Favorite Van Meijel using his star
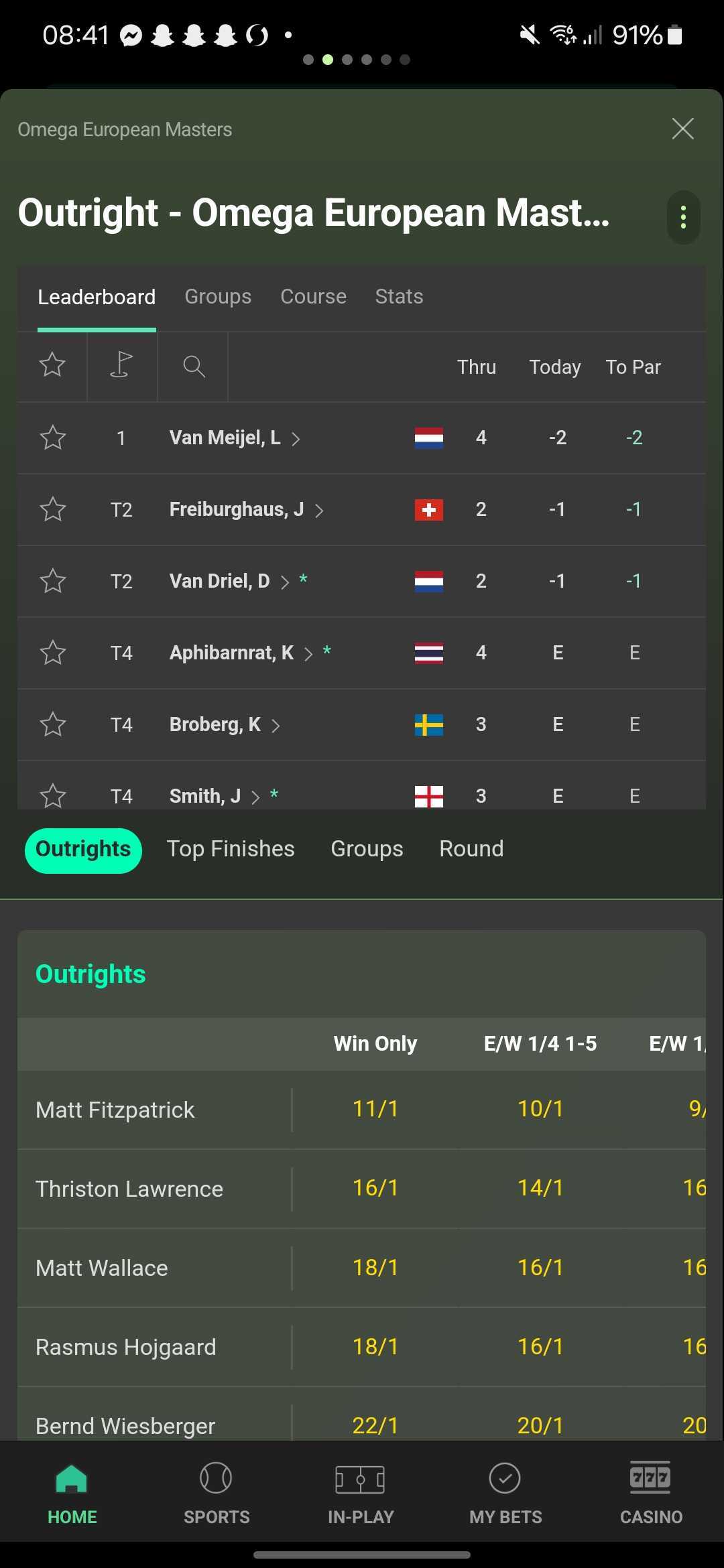Image resolution: width=724 pixels, height=1568 pixels. [x=53, y=438]
